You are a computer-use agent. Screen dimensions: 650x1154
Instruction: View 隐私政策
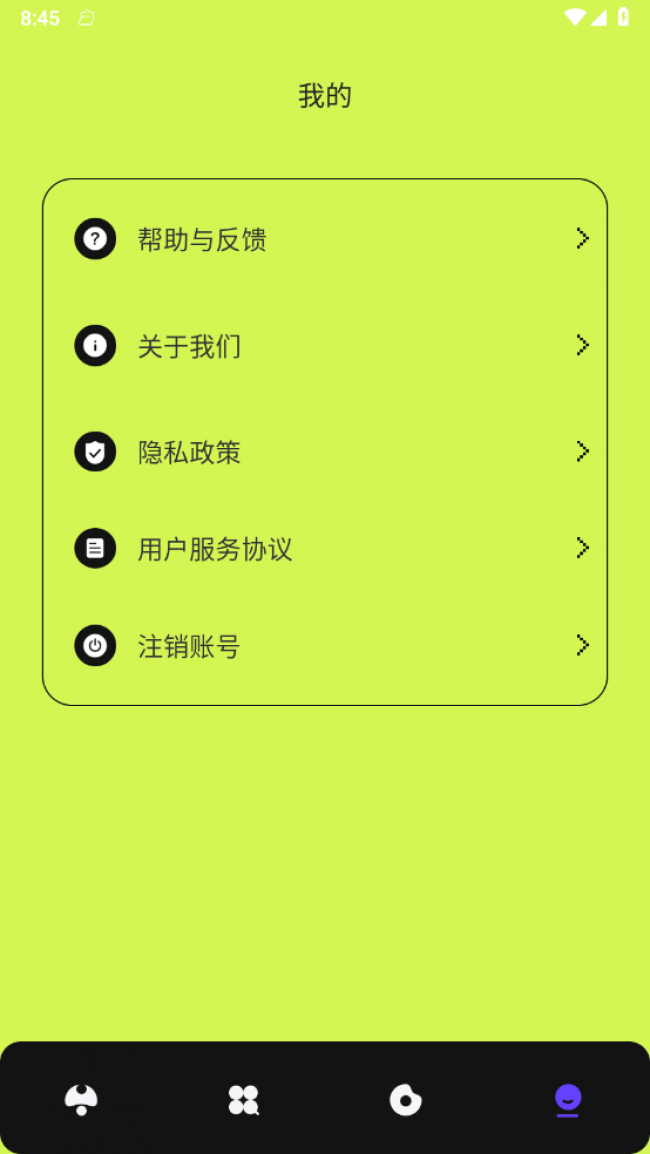324,452
